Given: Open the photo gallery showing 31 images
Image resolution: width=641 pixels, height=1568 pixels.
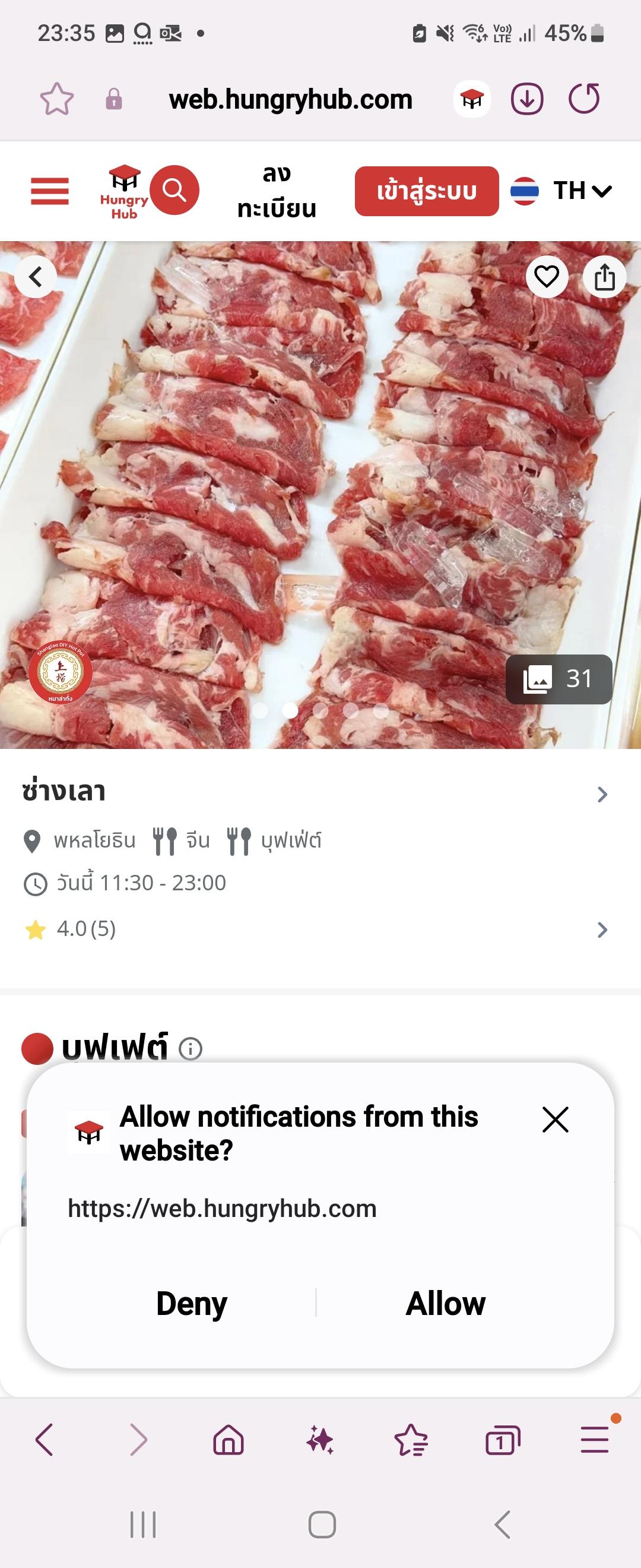Looking at the screenshot, I should coord(559,679).
